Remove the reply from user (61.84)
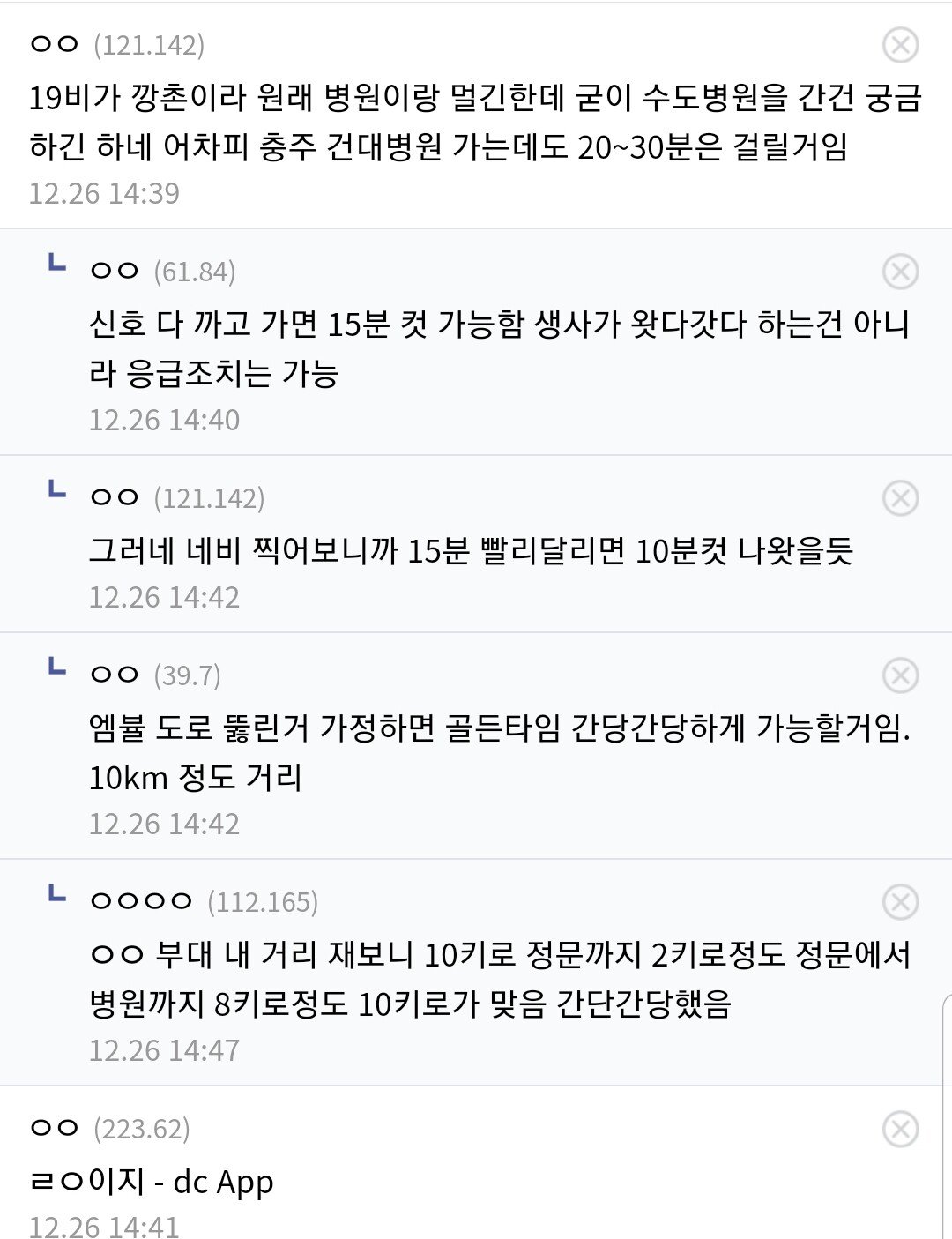Viewport: 952px width, 1239px height. 900,272
